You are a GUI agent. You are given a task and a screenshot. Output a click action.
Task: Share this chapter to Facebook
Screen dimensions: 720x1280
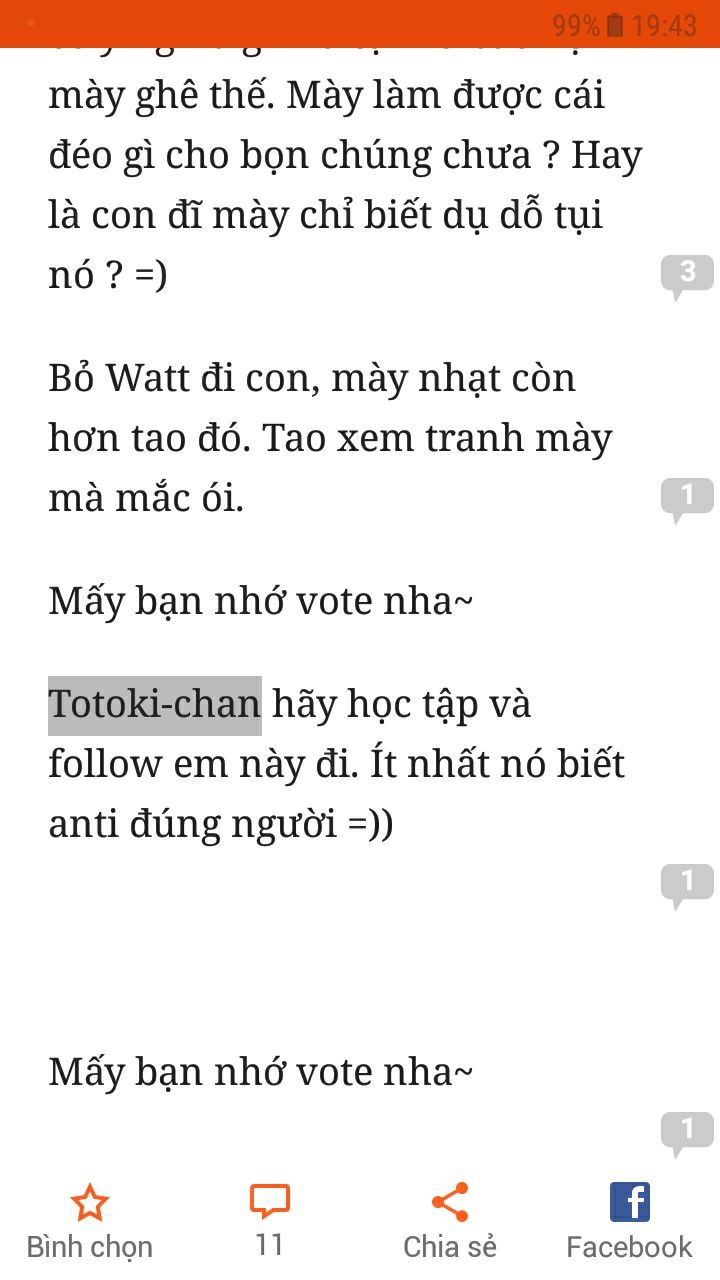(x=629, y=1221)
